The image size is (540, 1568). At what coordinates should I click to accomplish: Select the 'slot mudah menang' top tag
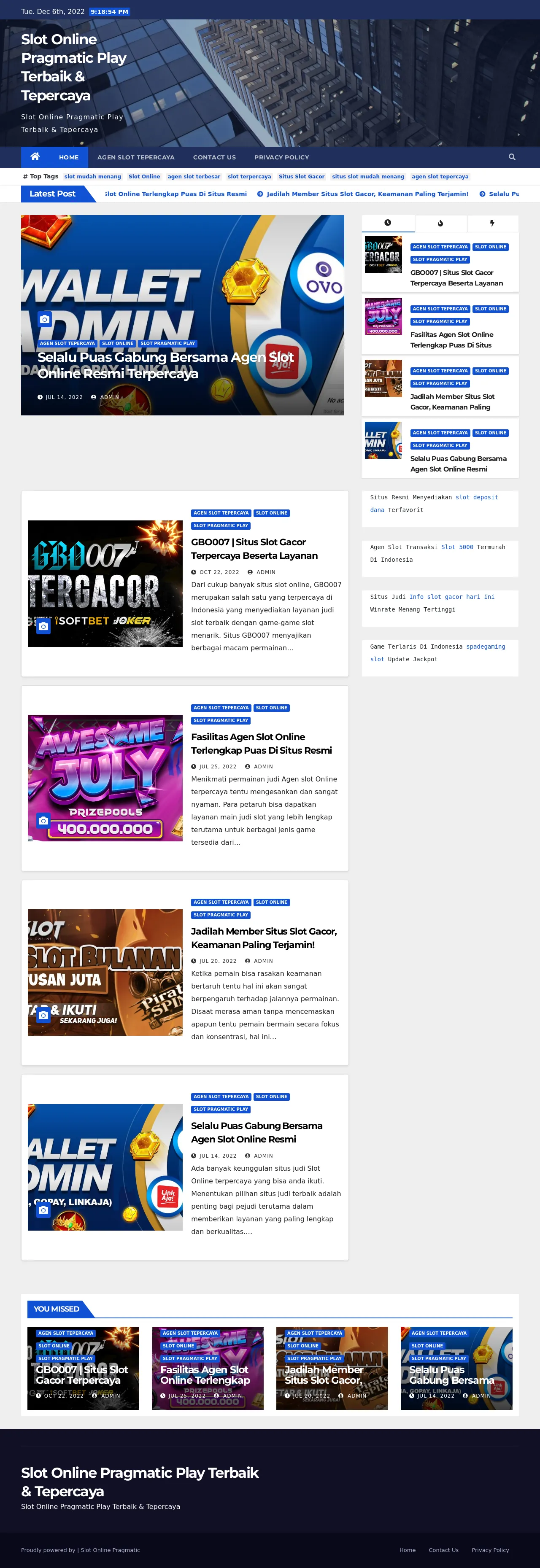(92, 177)
